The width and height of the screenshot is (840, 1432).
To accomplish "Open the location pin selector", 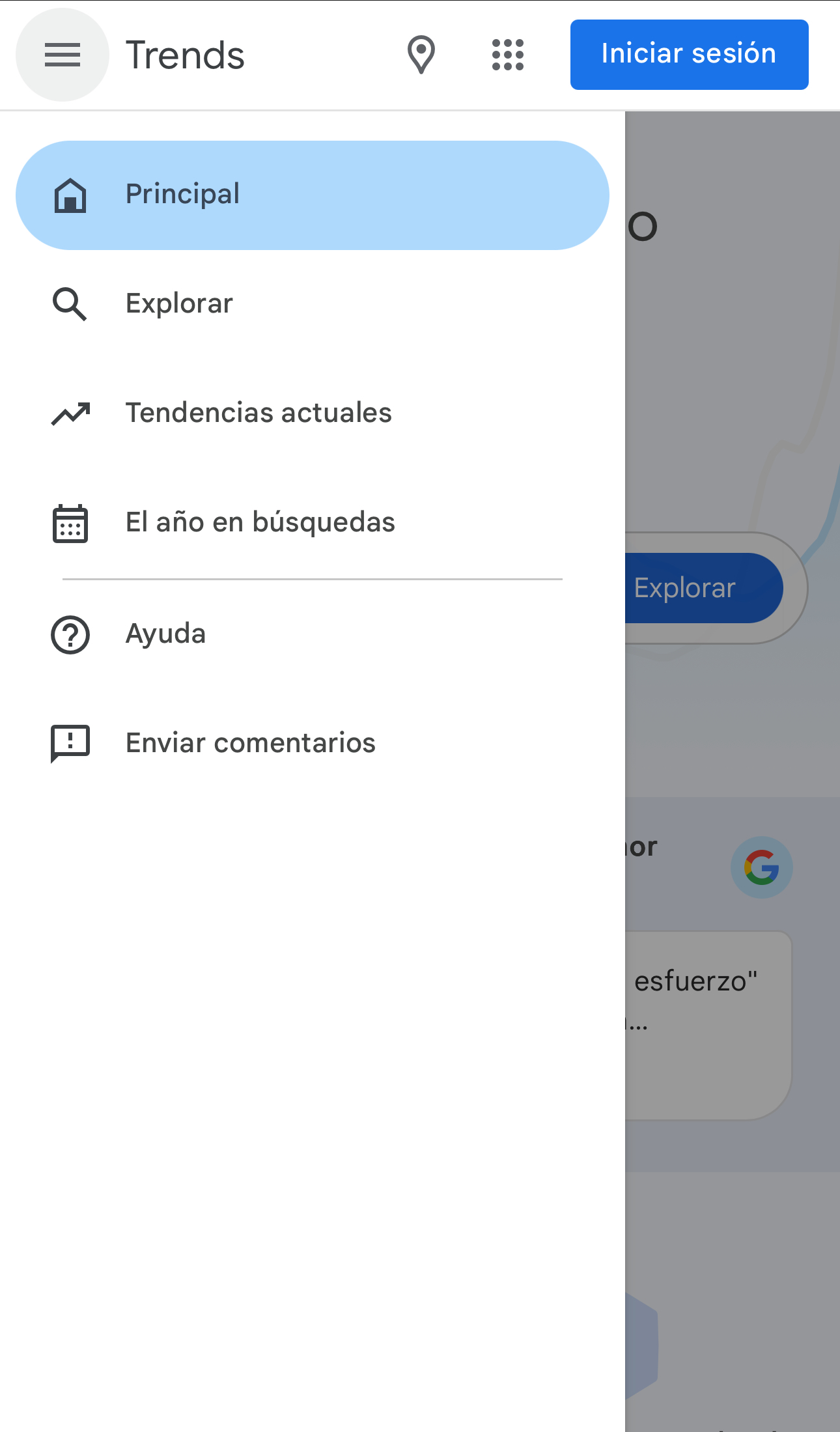I will (421, 55).
